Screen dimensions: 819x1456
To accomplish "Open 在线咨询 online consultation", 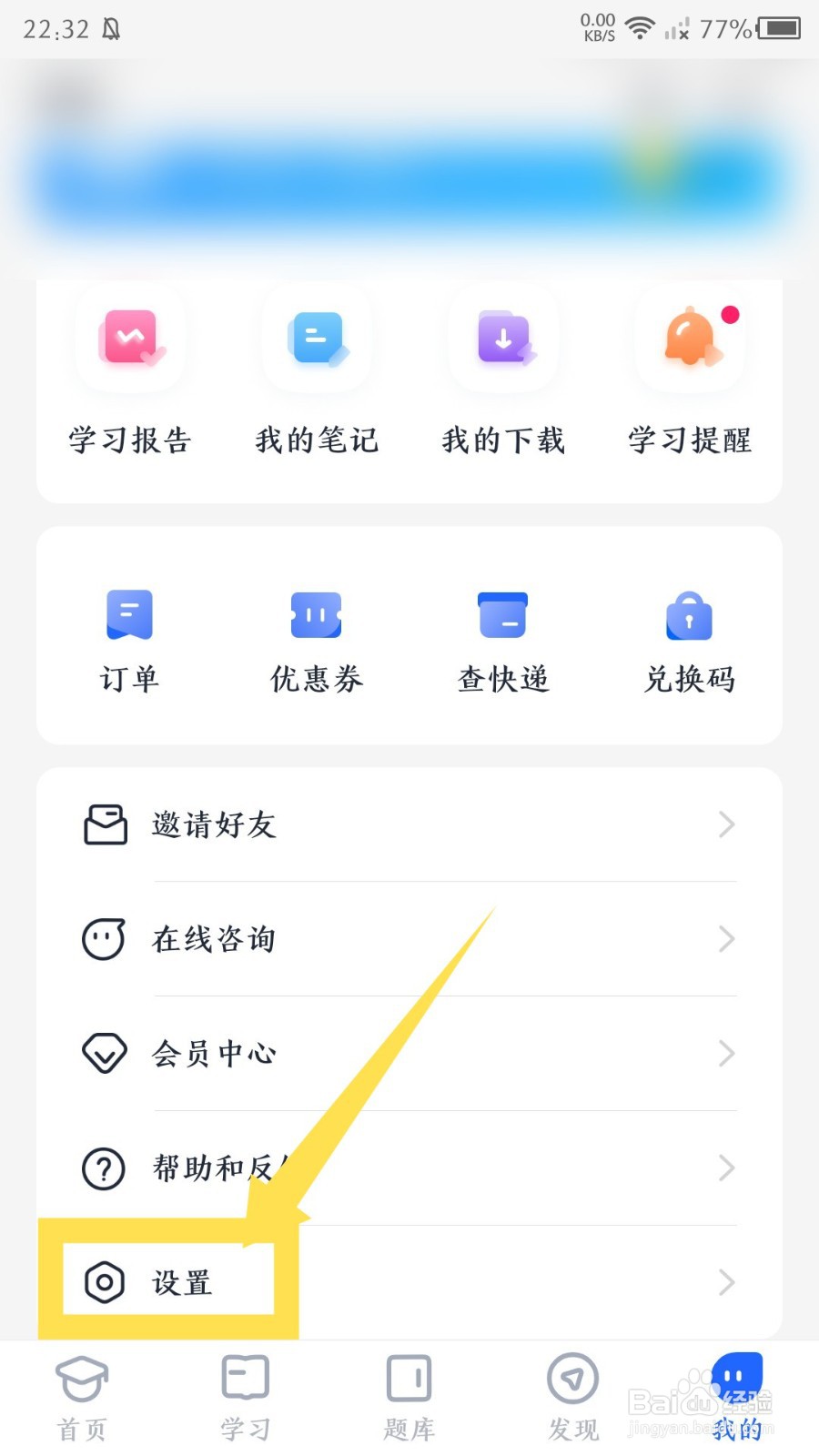I will point(409,939).
